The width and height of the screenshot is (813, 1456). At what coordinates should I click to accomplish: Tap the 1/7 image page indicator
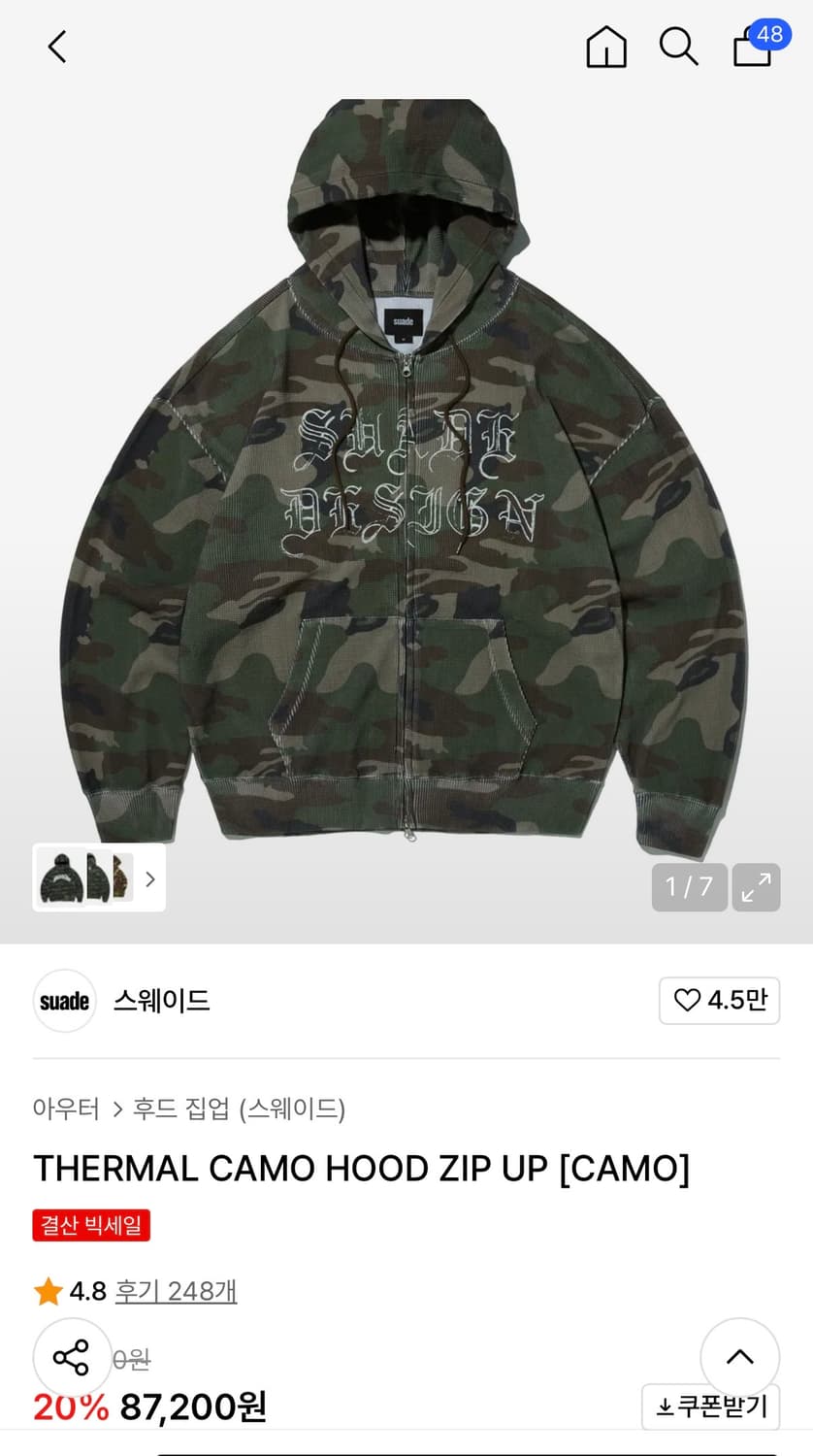pos(689,888)
